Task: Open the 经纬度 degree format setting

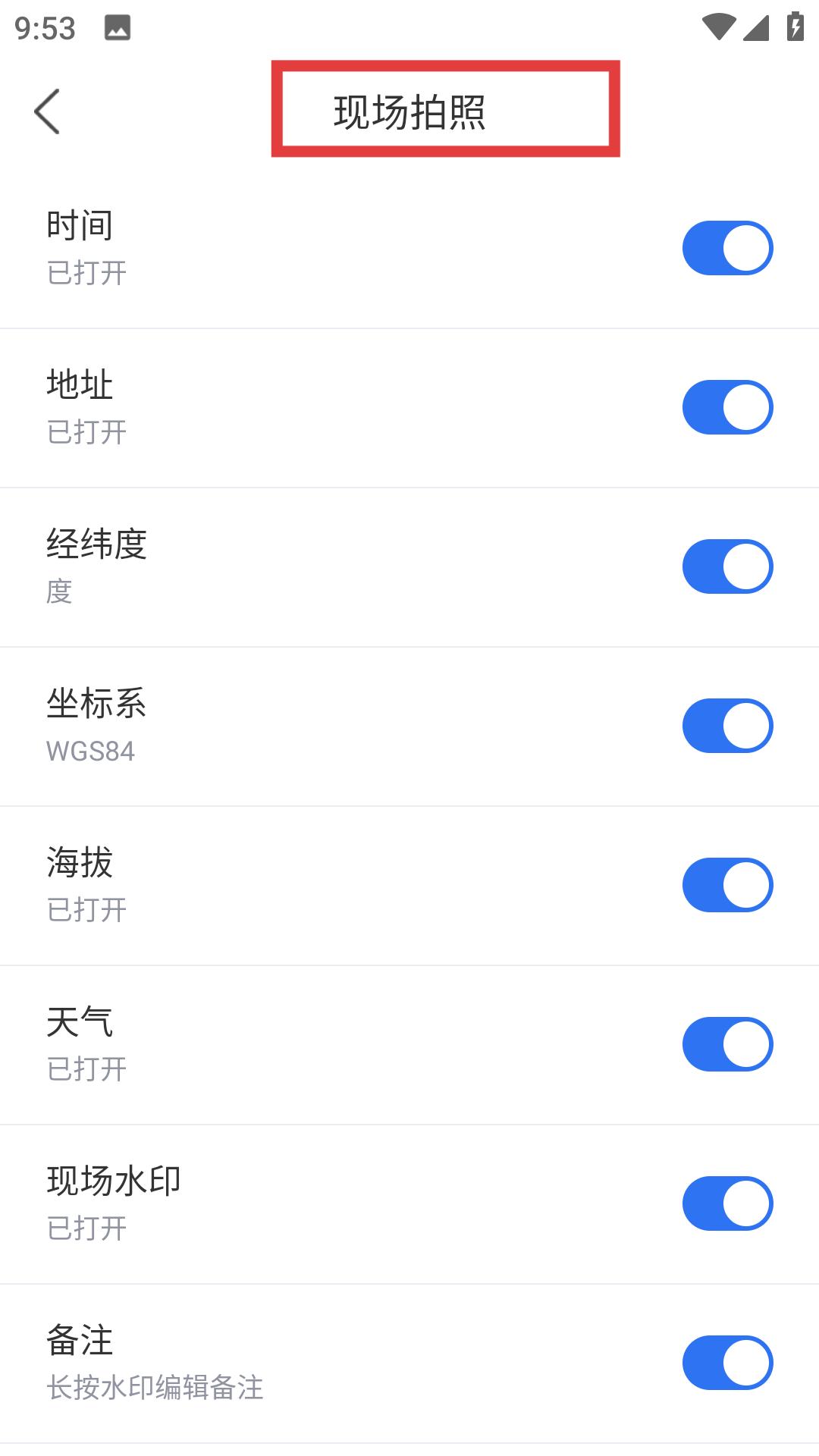Action: pos(303,566)
